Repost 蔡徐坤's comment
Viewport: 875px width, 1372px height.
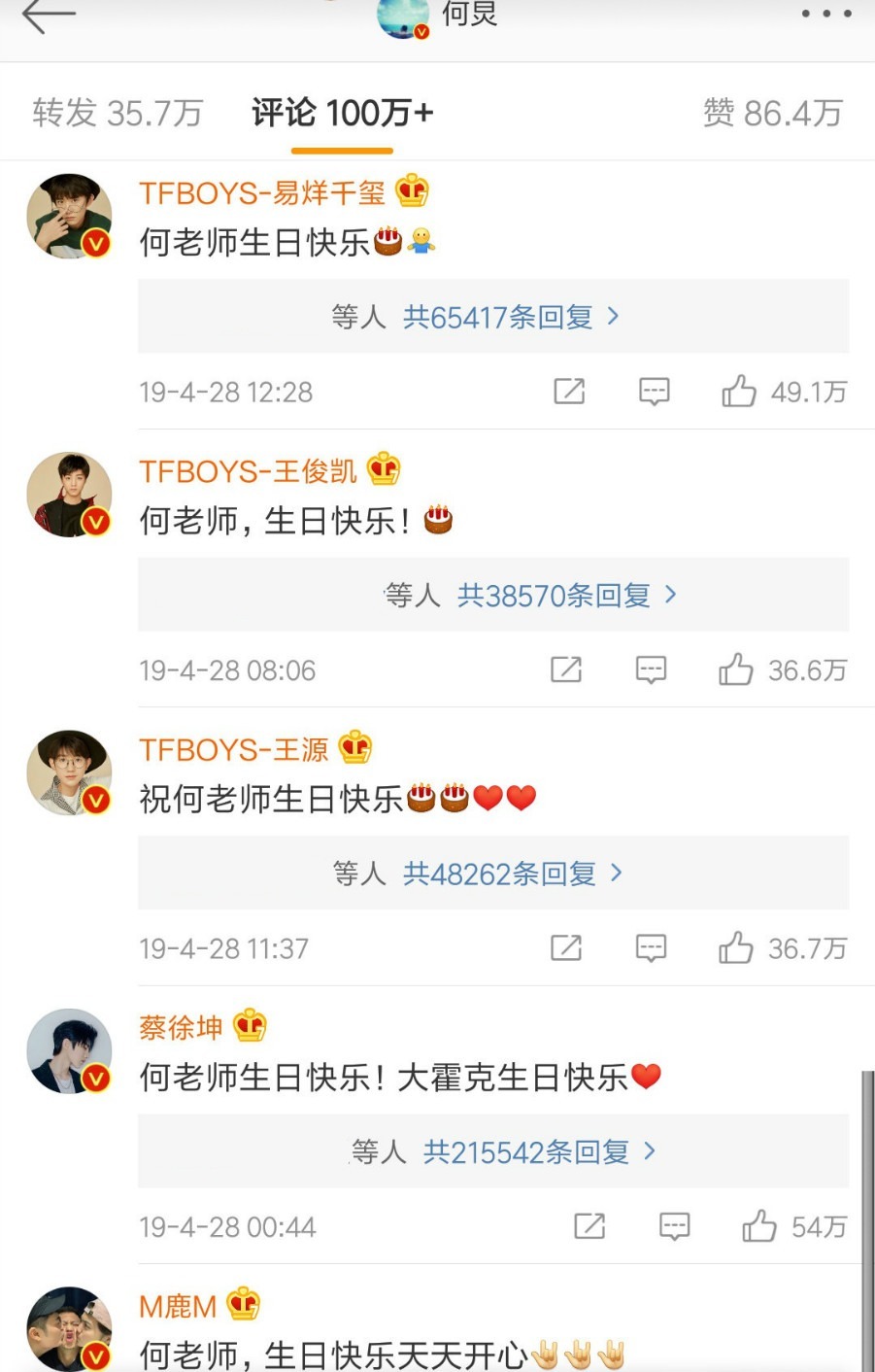[589, 1226]
